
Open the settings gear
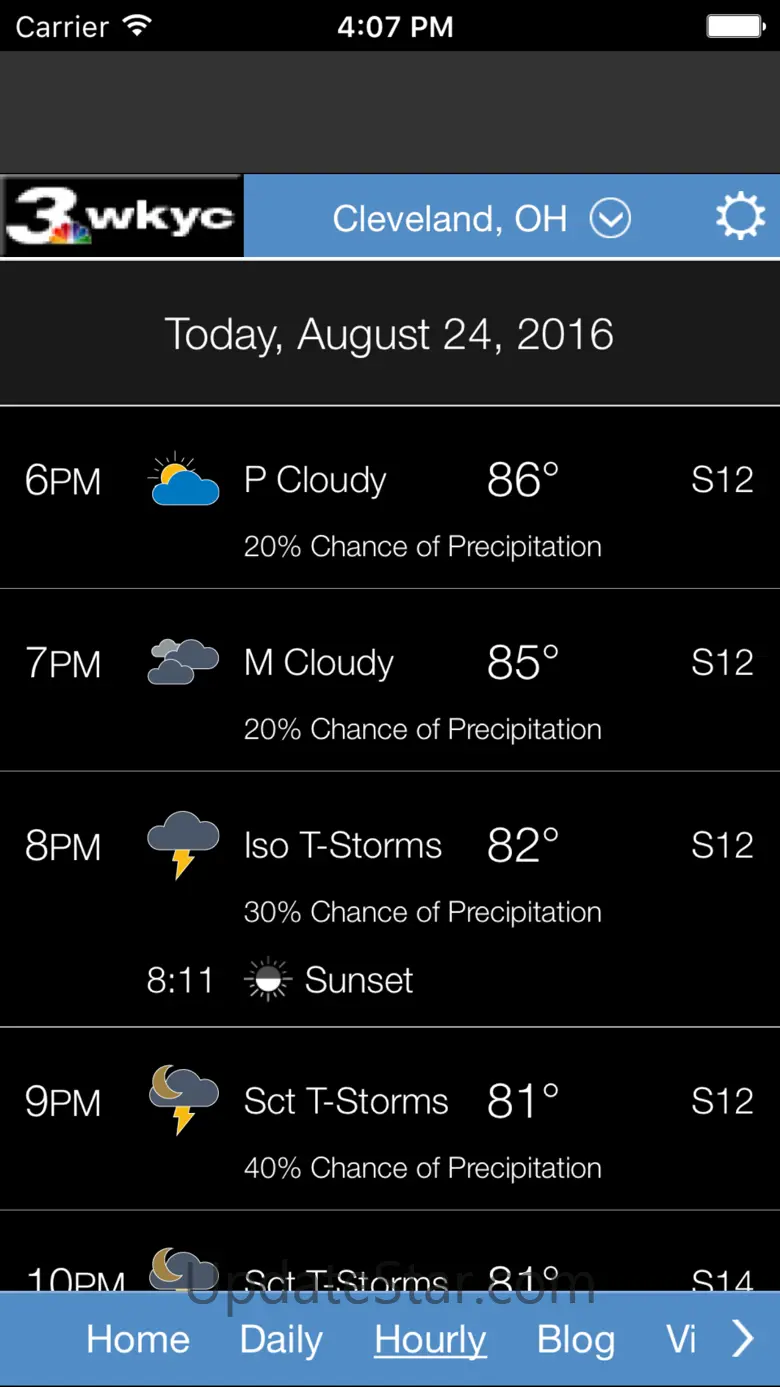click(x=740, y=217)
